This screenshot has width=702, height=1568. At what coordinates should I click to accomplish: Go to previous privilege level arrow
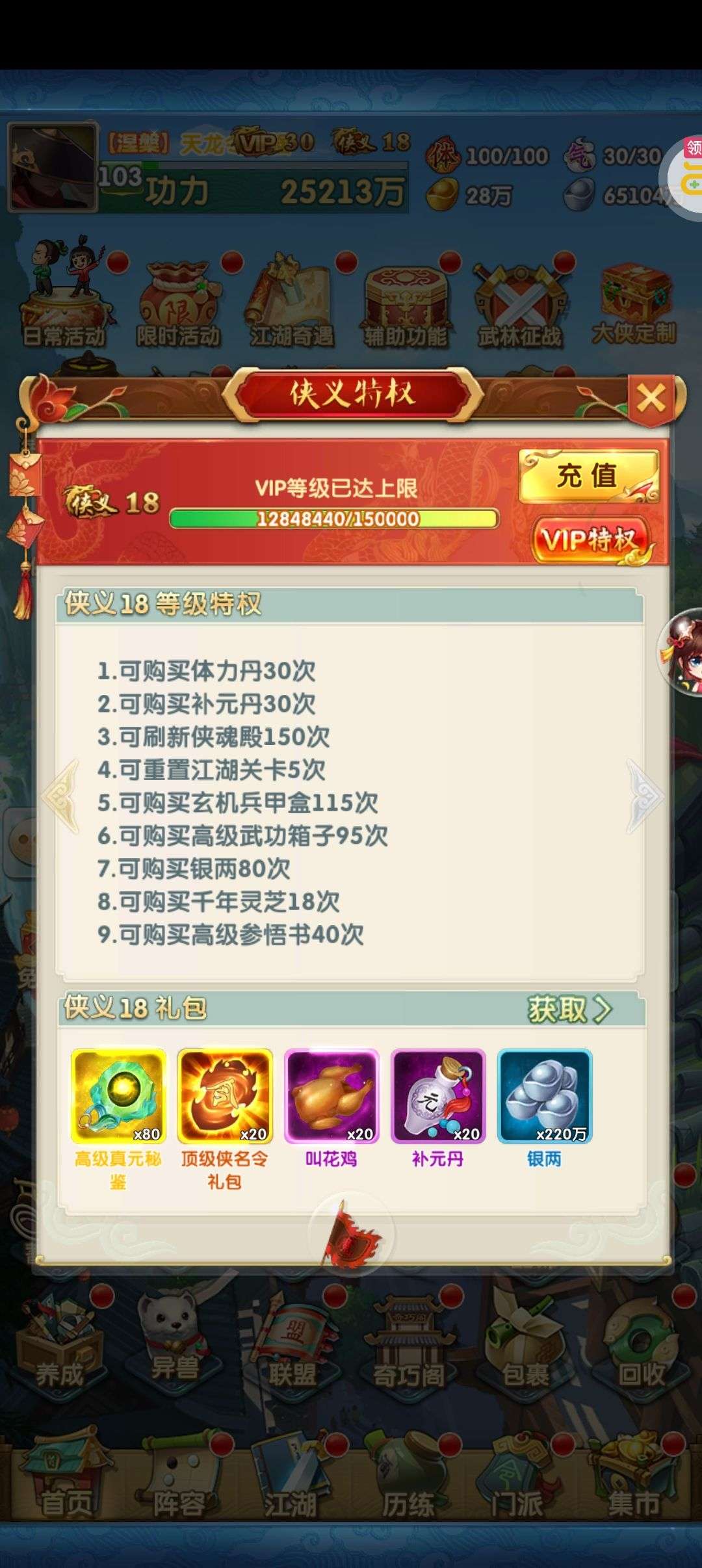pos(60,796)
